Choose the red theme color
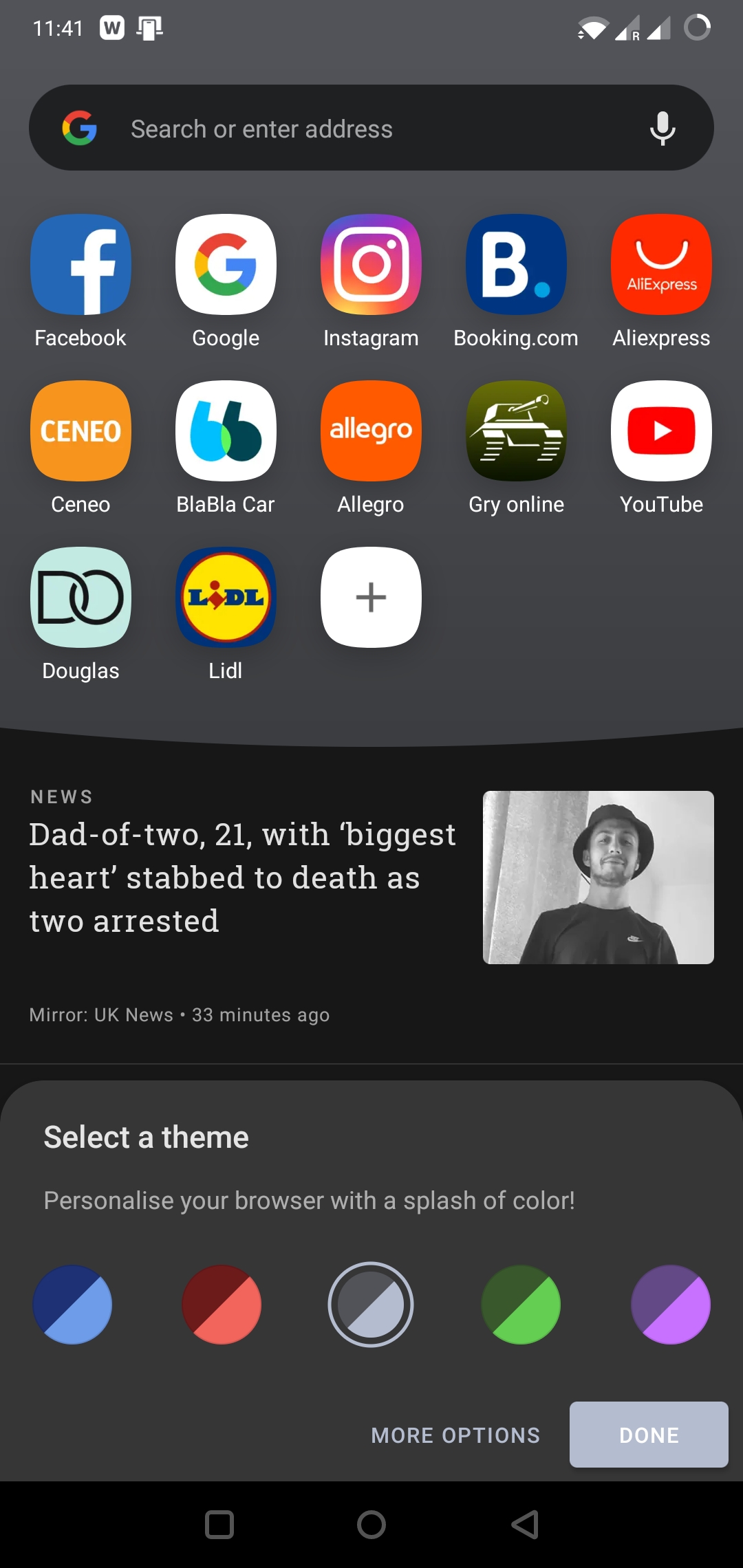The width and height of the screenshot is (743, 1568). [x=222, y=1305]
